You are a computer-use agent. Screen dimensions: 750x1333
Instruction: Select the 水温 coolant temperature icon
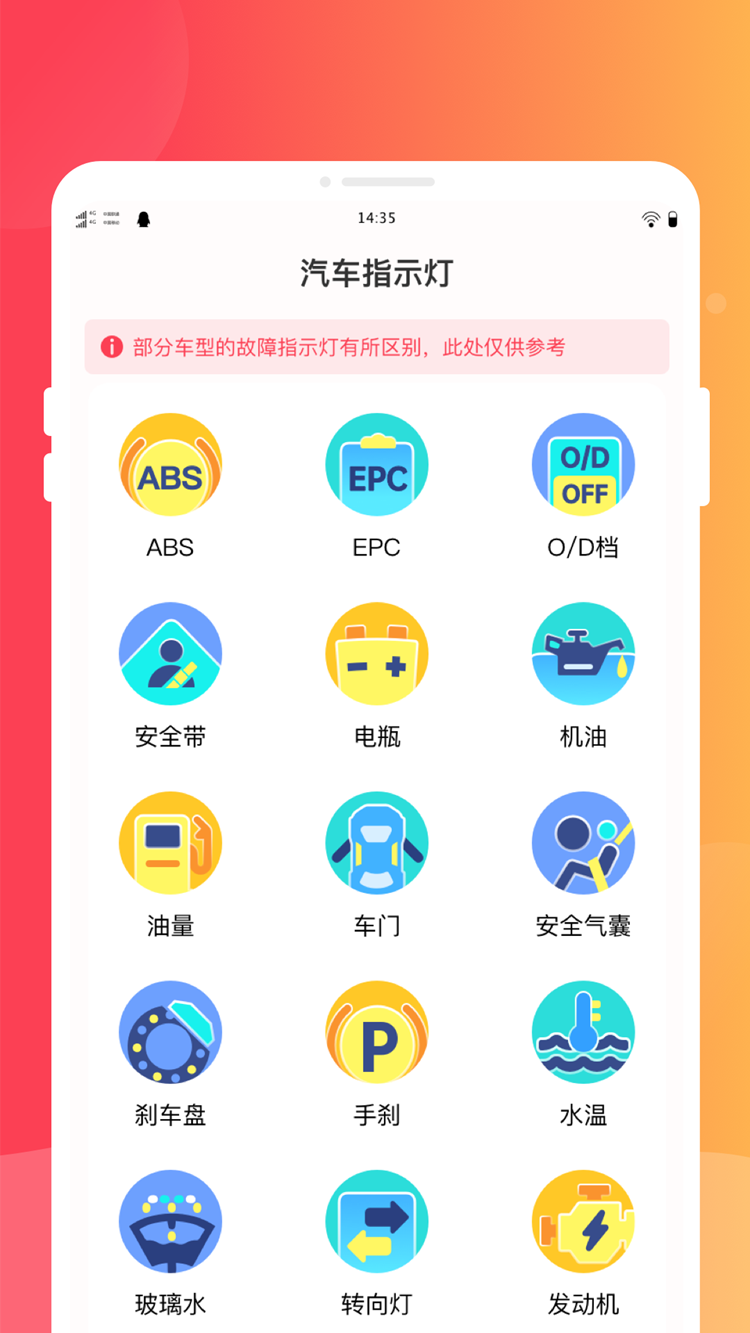[583, 1032]
